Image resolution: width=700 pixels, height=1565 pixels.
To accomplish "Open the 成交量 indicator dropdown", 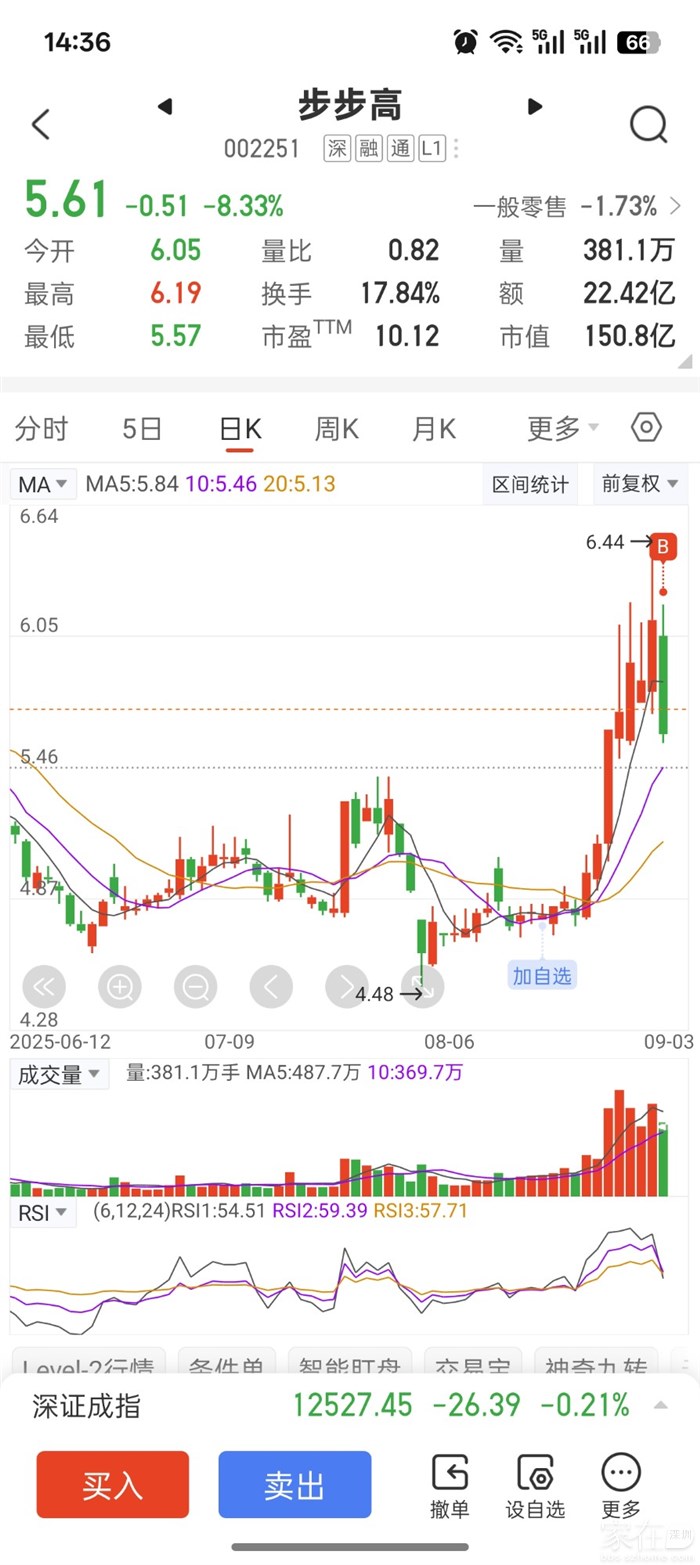I will pyautogui.click(x=60, y=1075).
